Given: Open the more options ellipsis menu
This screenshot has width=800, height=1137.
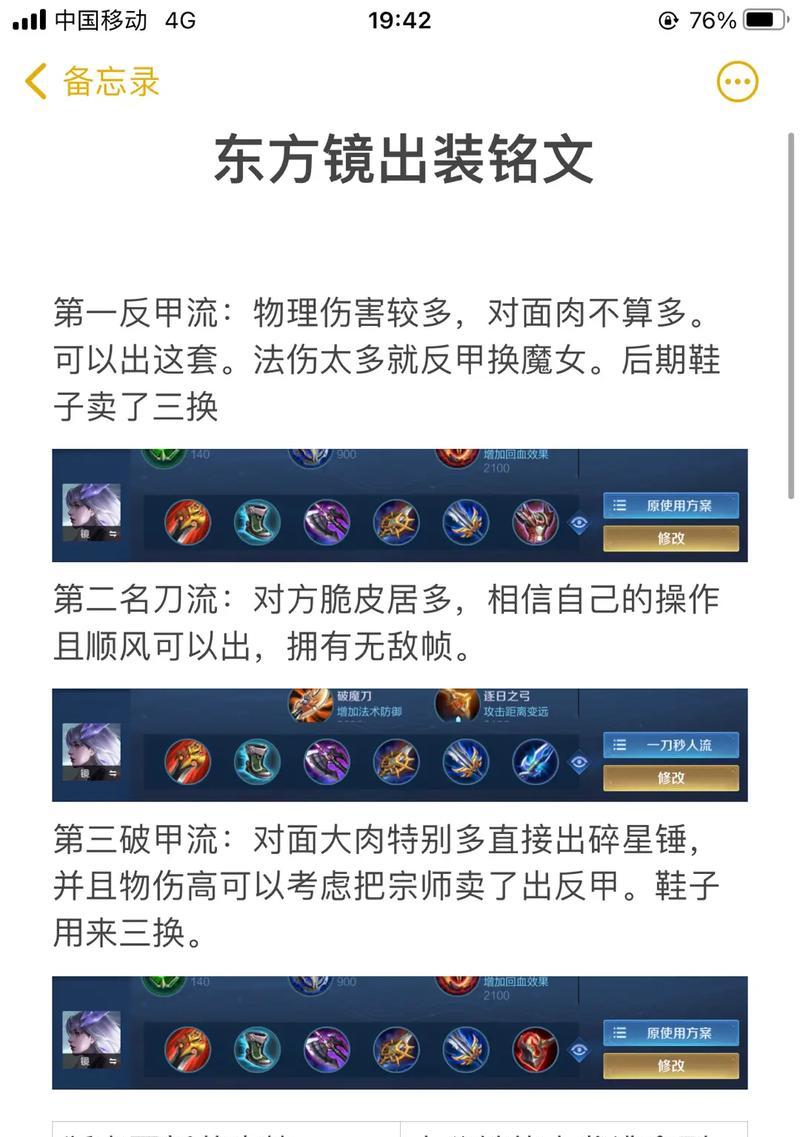Looking at the screenshot, I should 738,82.
